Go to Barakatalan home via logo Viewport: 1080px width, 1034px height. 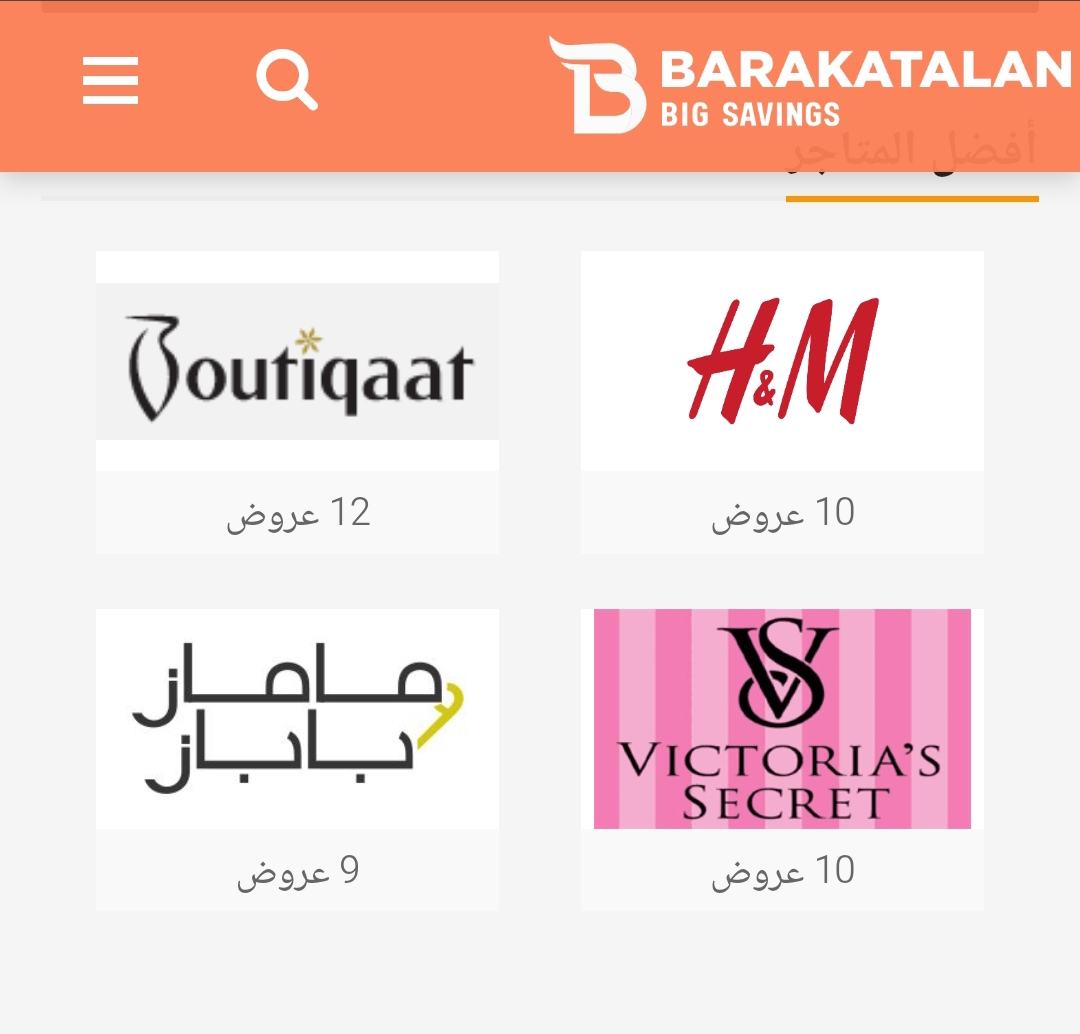point(810,85)
